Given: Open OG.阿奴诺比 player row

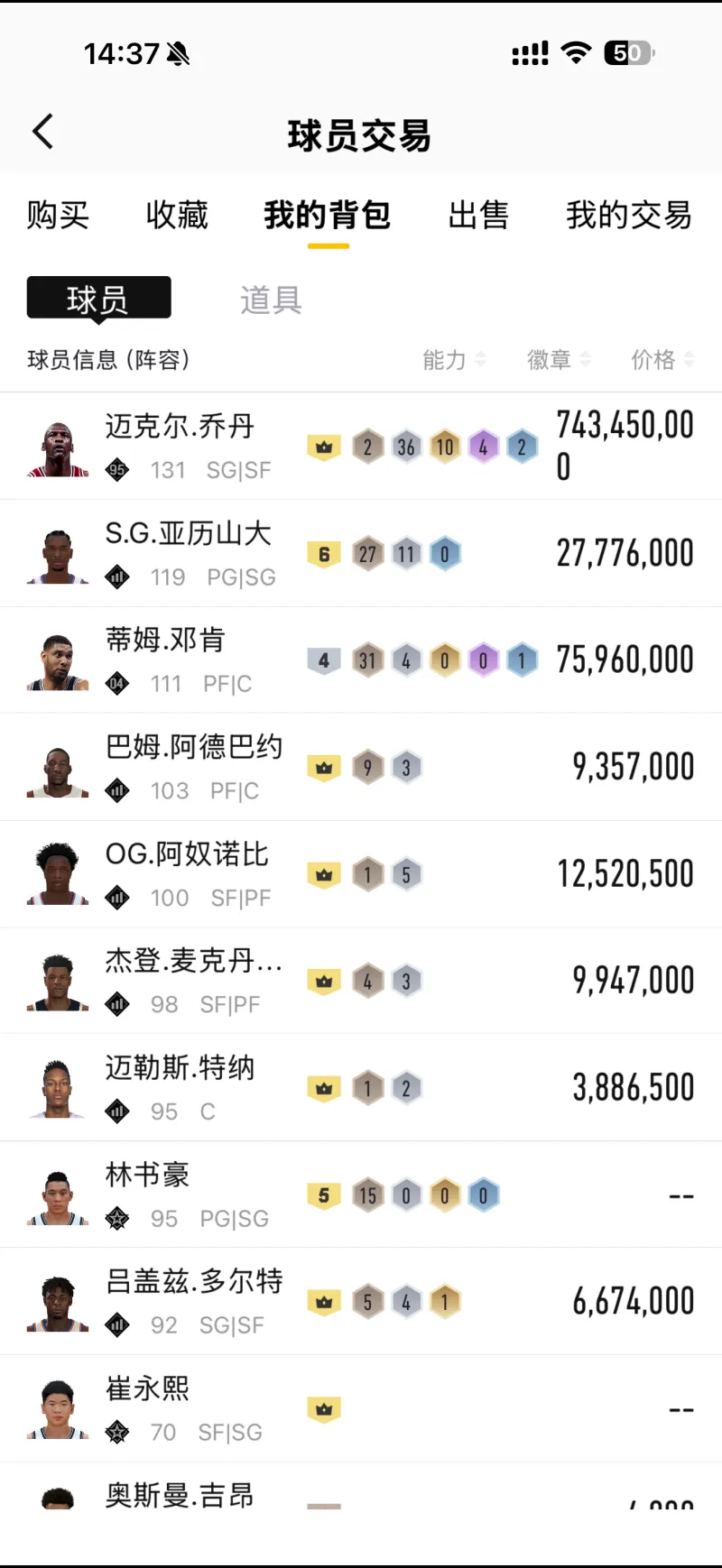Looking at the screenshot, I should click(361, 873).
